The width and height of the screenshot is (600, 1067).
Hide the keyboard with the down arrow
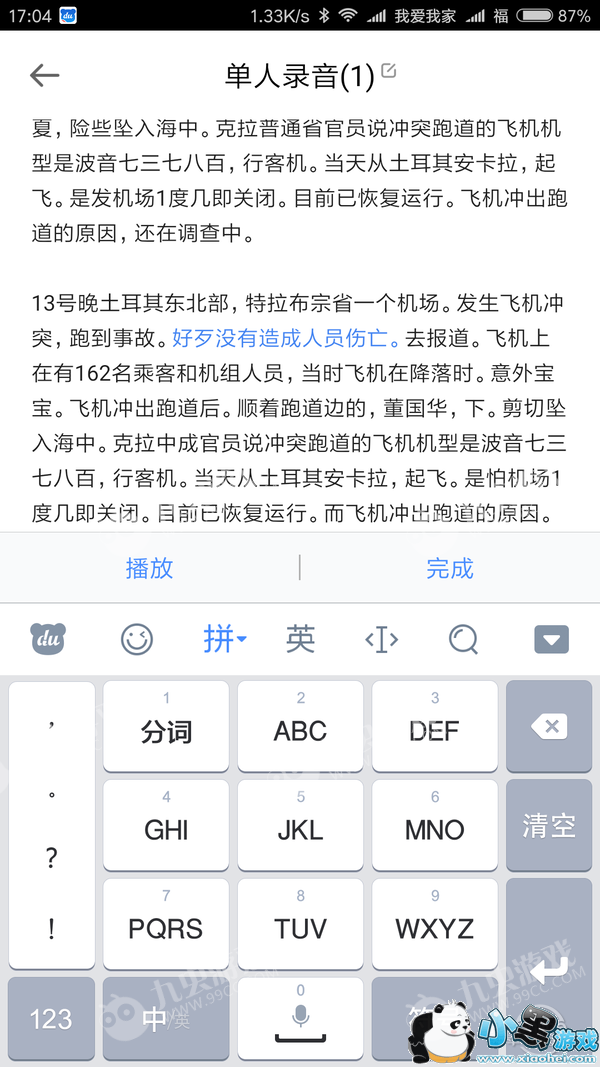(x=551, y=639)
